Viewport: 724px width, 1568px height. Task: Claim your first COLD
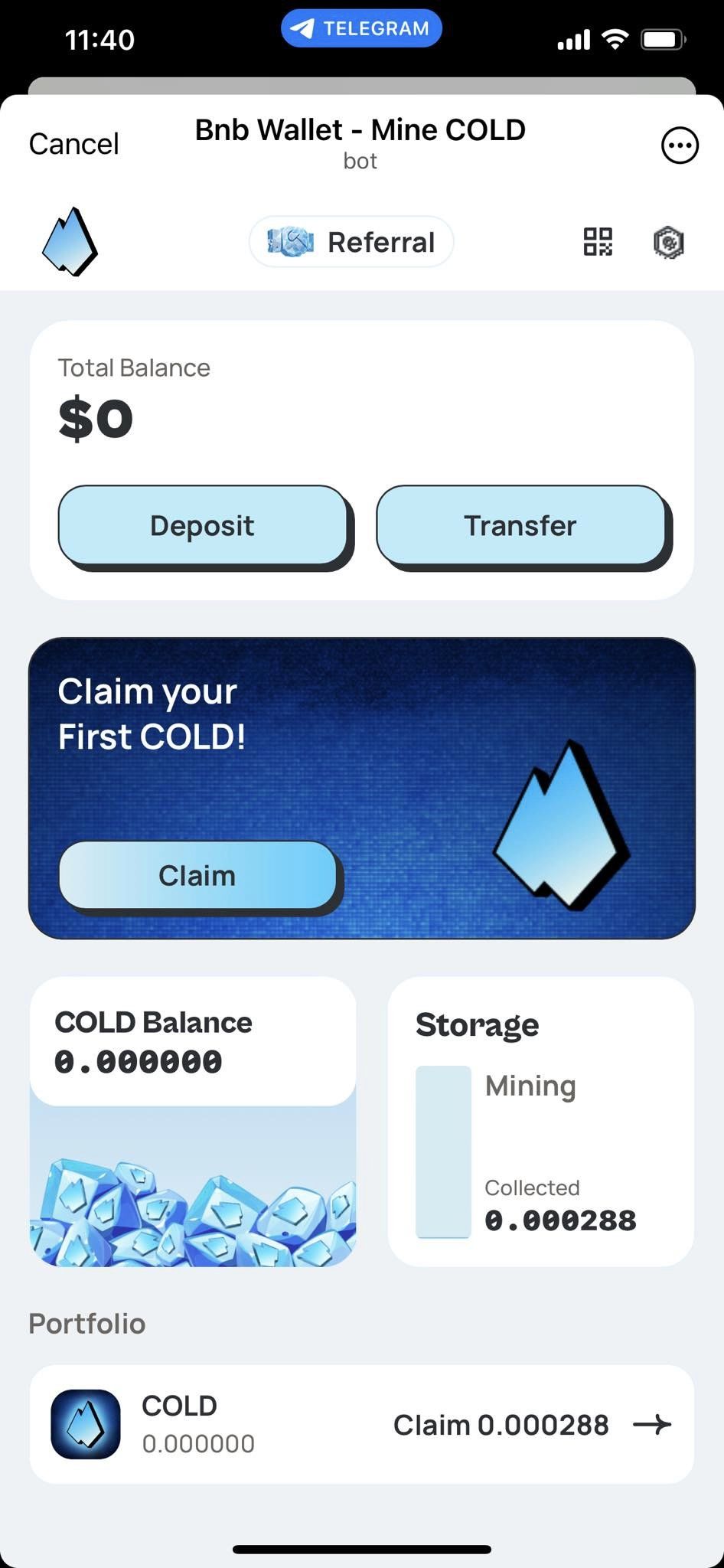coord(197,876)
